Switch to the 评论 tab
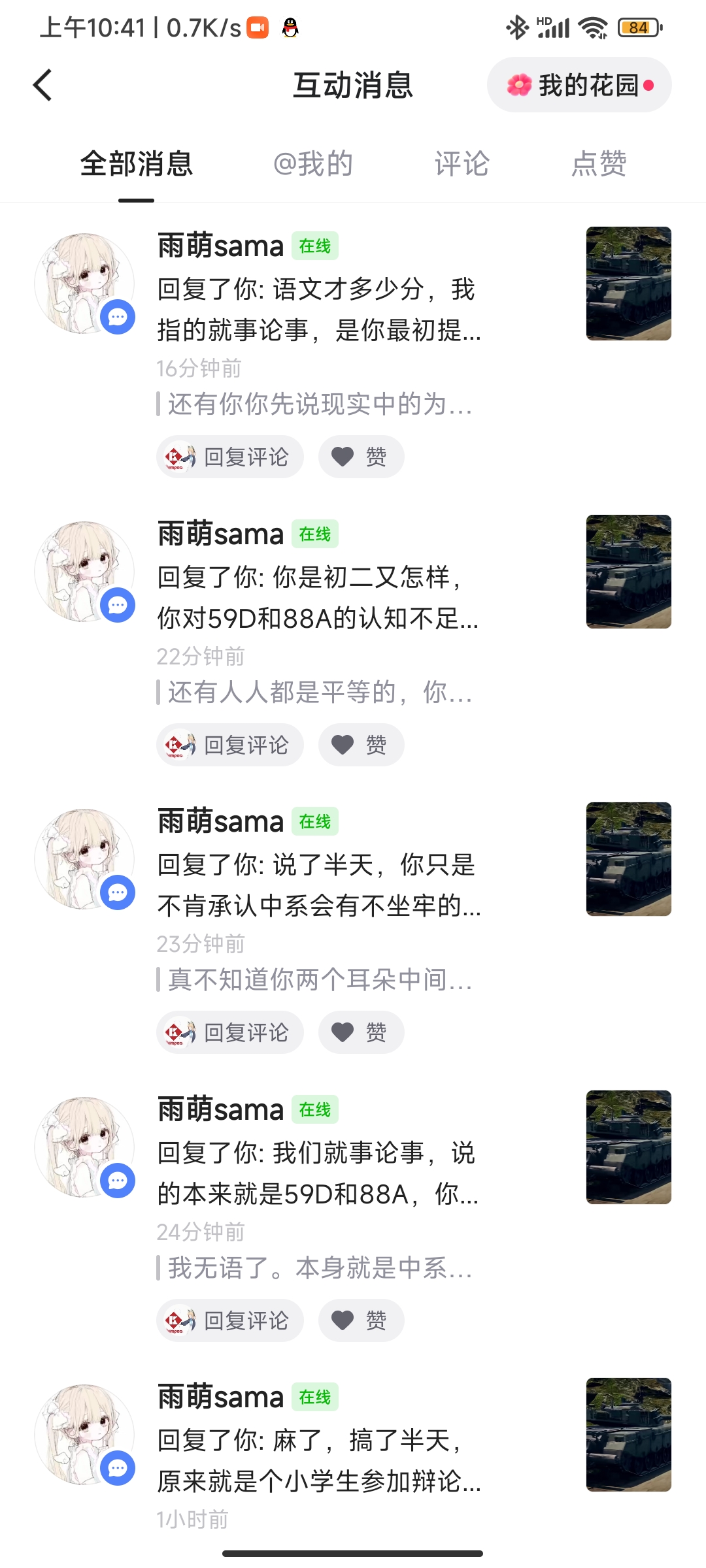The width and height of the screenshot is (706, 1568). (x=462, y=164)
